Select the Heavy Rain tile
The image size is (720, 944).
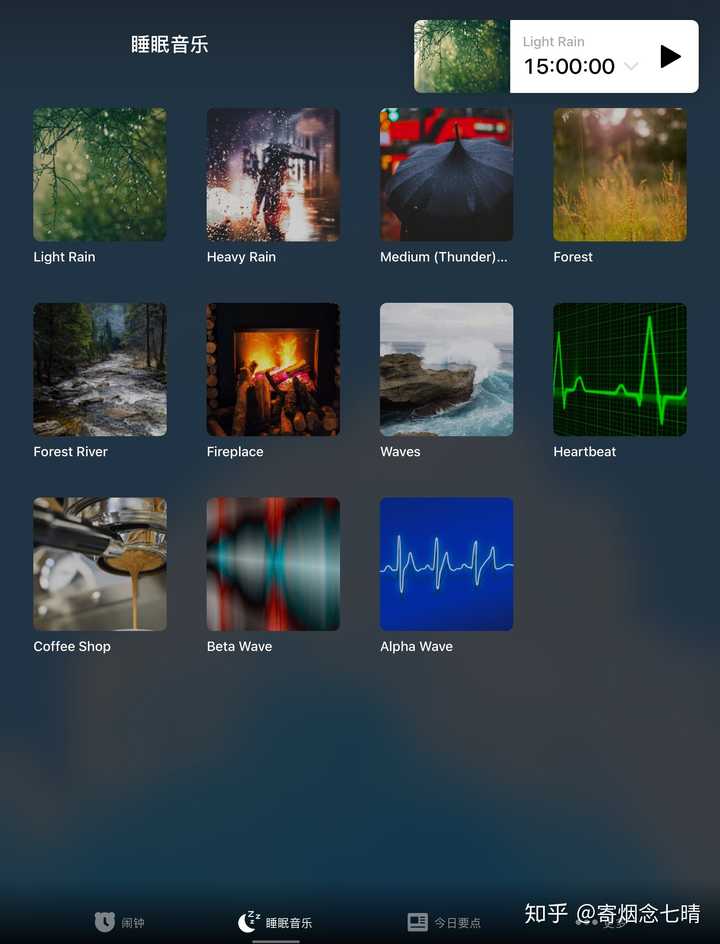point(273,175)
